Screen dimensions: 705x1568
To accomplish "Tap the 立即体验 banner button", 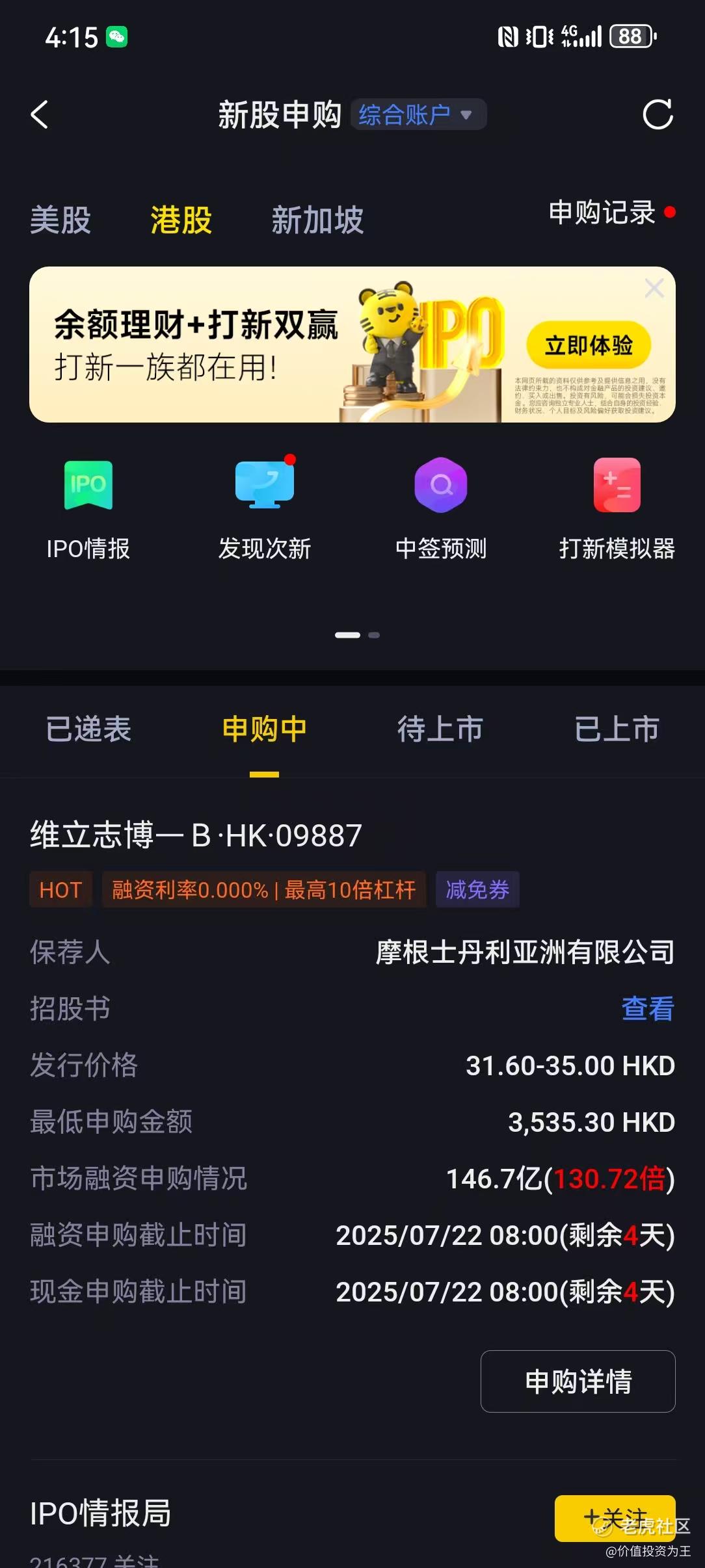I will click(x=589, y=345).
